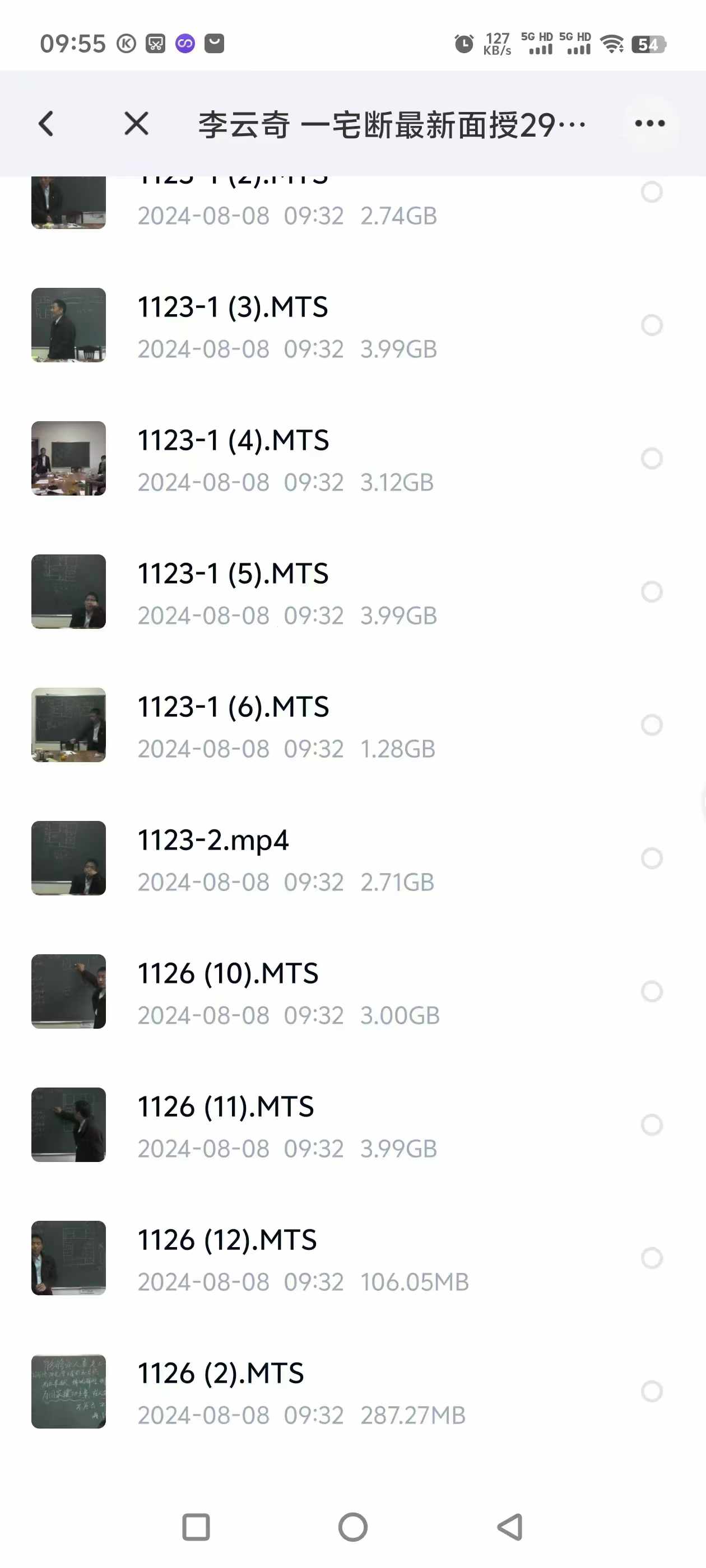The width and height of the screenshot is (706, 1568).
Task: Go back using the header arrow
Action: coord(47,124)
